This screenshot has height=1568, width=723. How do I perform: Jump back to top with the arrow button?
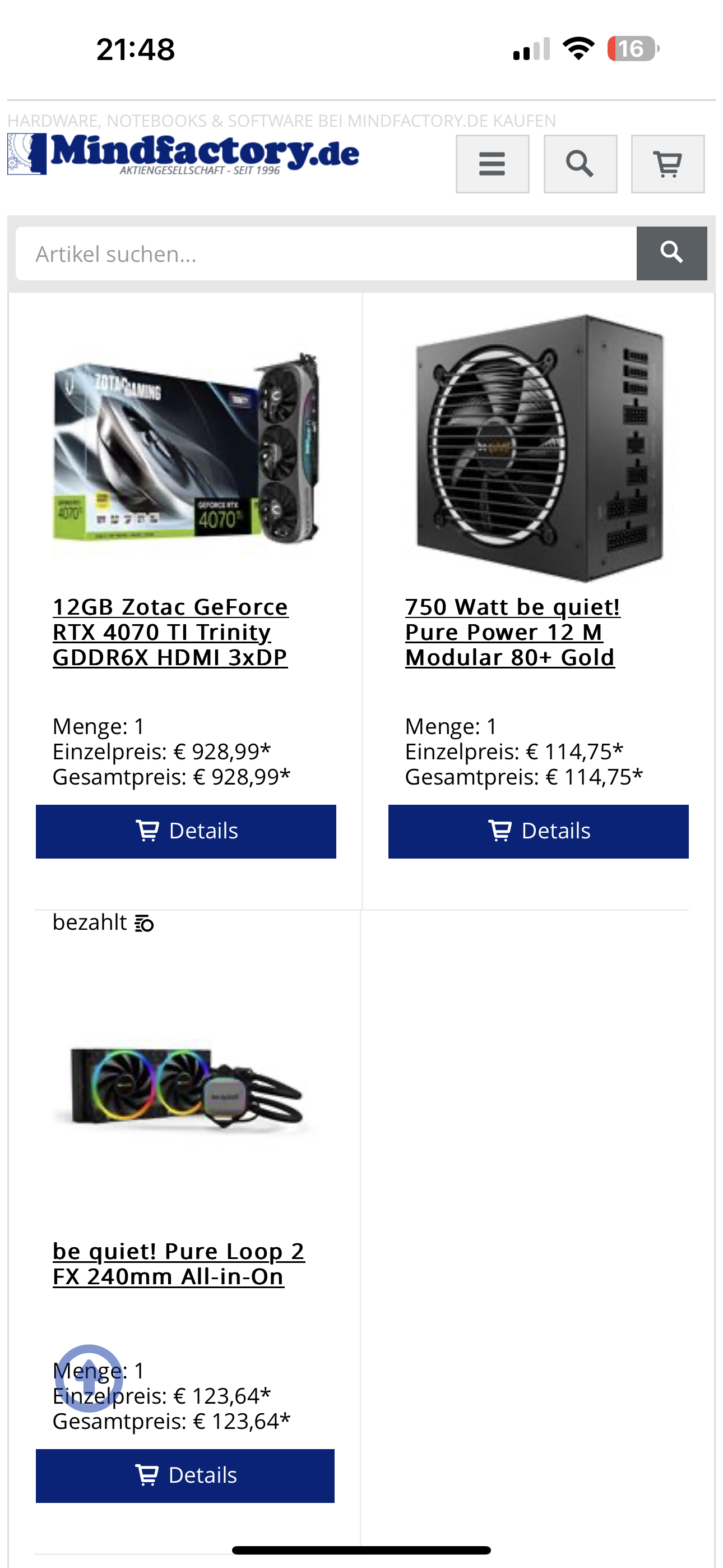(x=90, y=1377)
